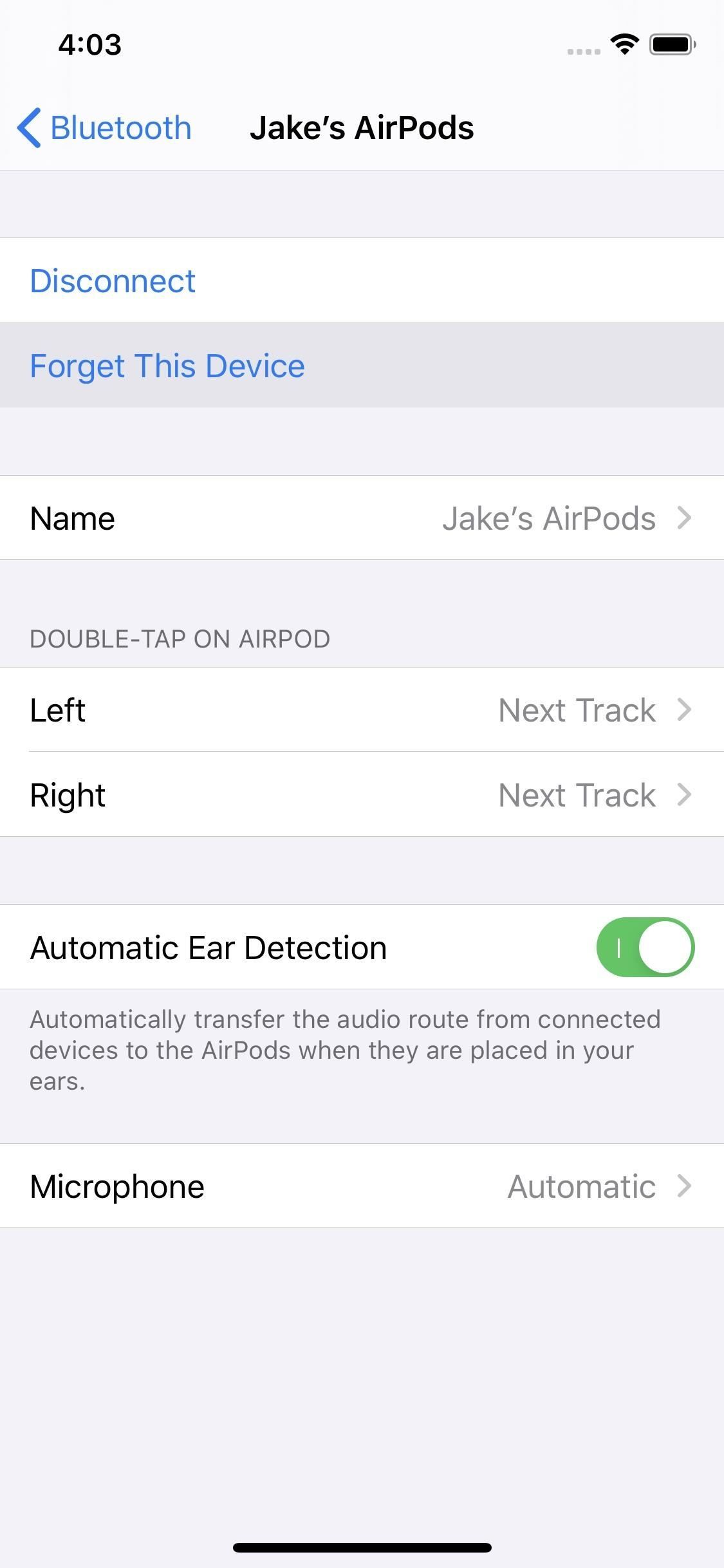Tap Disconnect to disconnect the AirPods
Screen dimensions: 724x1568
point(112,281)
